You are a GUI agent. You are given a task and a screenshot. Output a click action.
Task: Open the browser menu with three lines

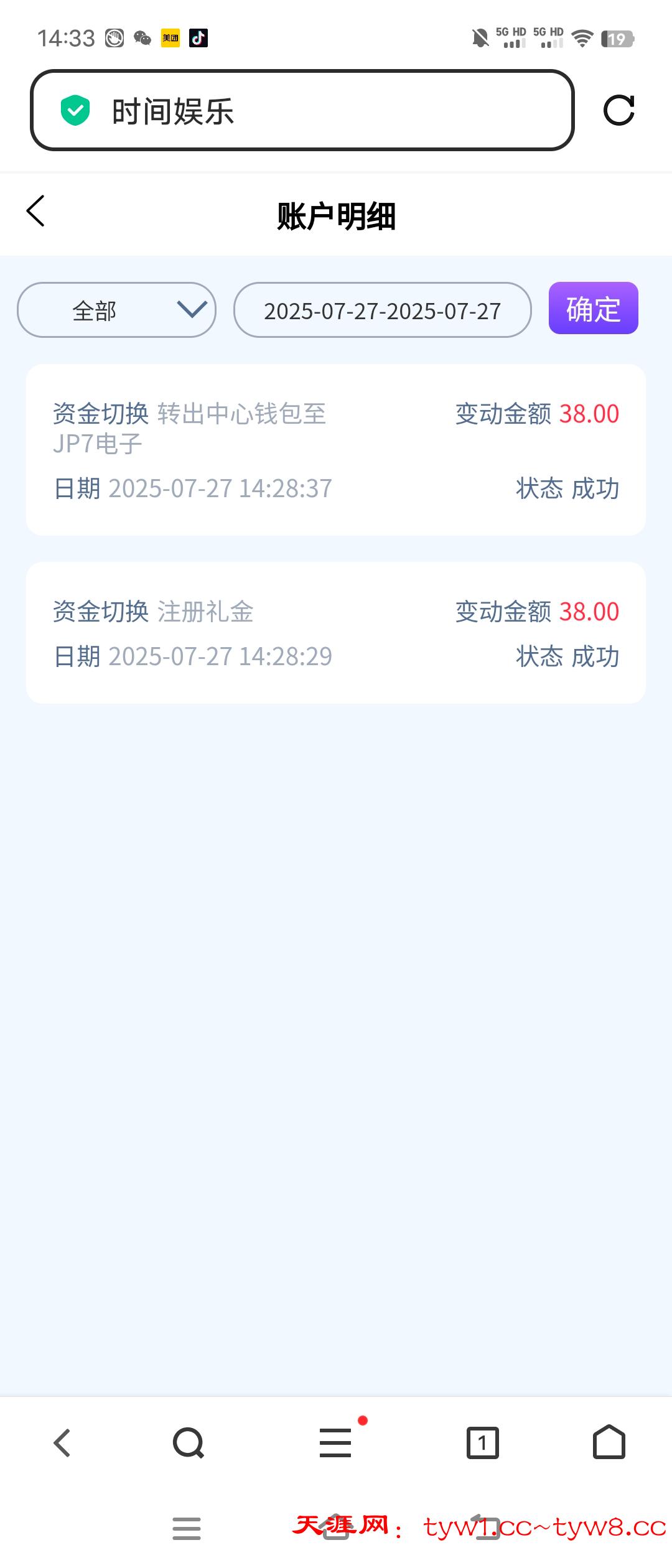click(x=336, y=1442)
